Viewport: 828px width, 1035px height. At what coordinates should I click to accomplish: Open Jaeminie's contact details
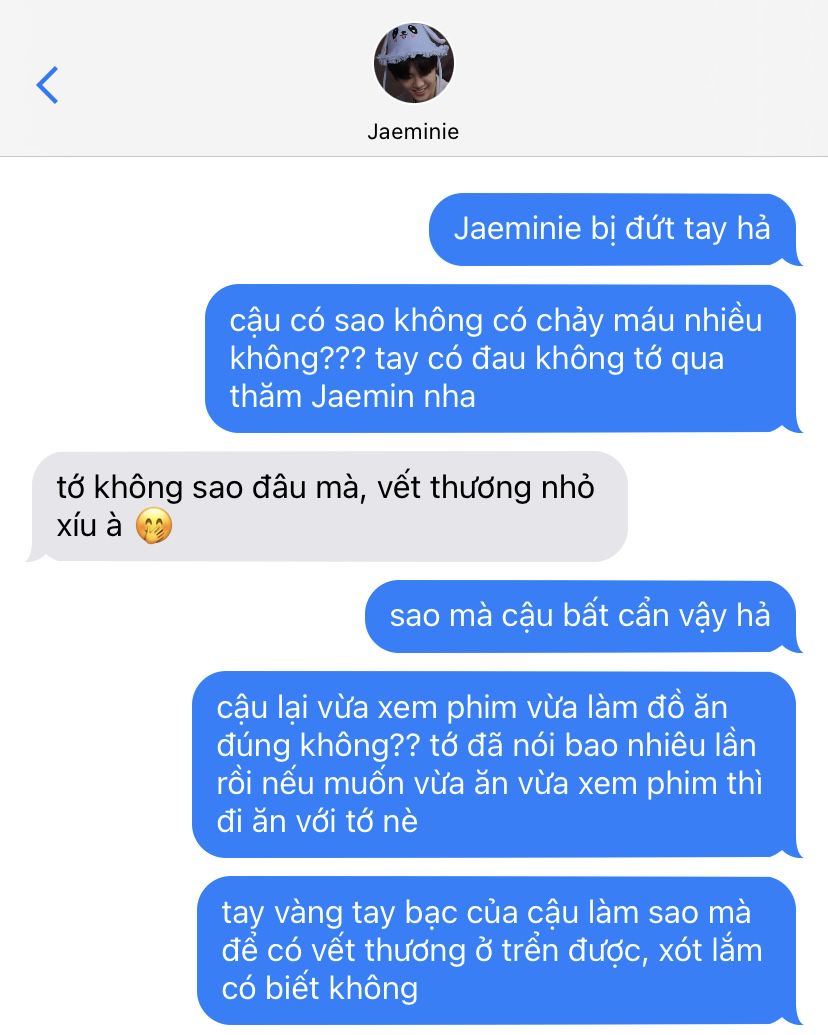pos(413,64)
